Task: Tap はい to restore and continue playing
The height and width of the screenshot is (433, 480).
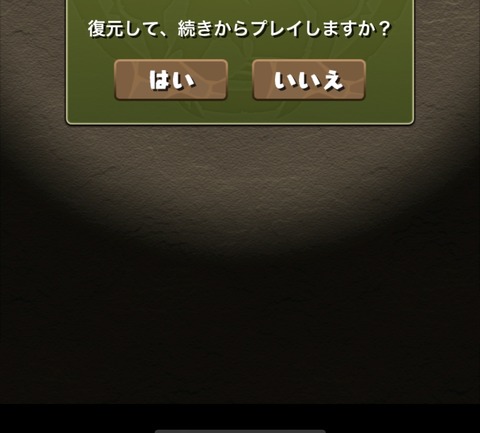Action: [x=171, y=80]
